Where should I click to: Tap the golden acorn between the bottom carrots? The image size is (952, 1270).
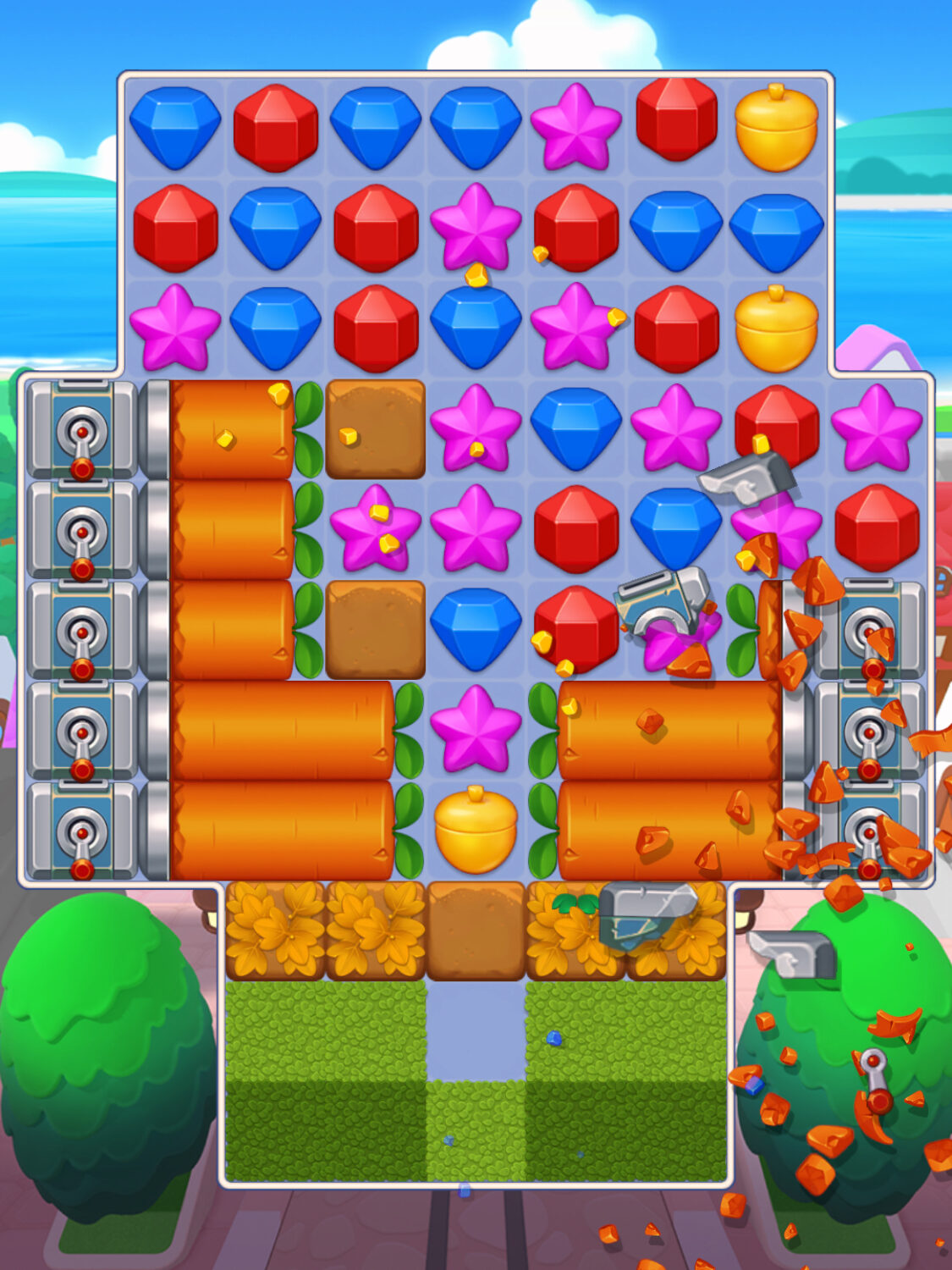coord(475,831)
